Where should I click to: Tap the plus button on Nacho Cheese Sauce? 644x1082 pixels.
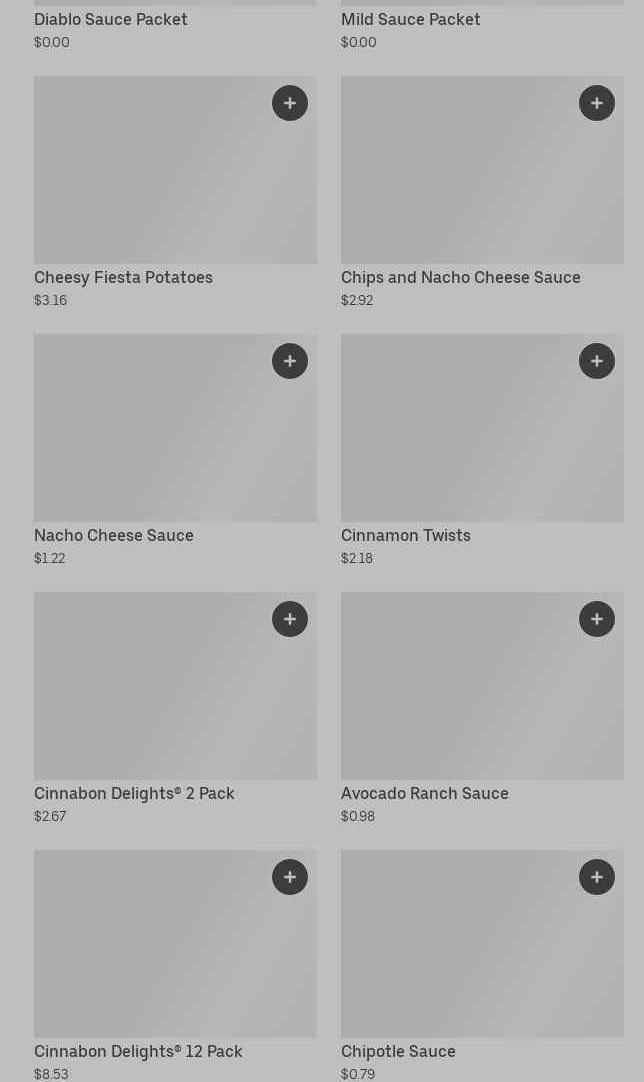(x=290, y=361)
